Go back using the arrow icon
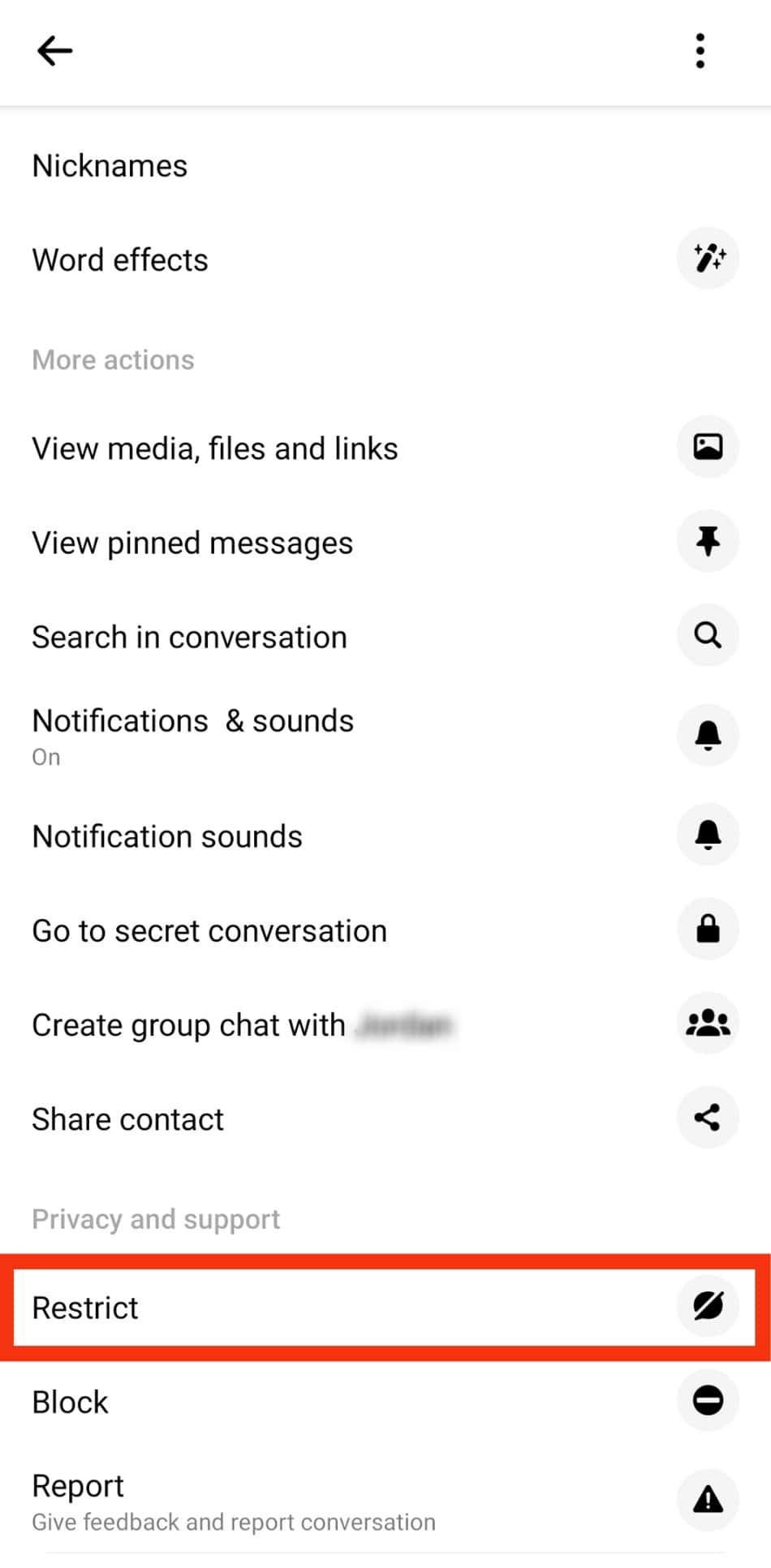Image resolution: width=771 pixels, height=1568 pixels. [x=55, y=51]
